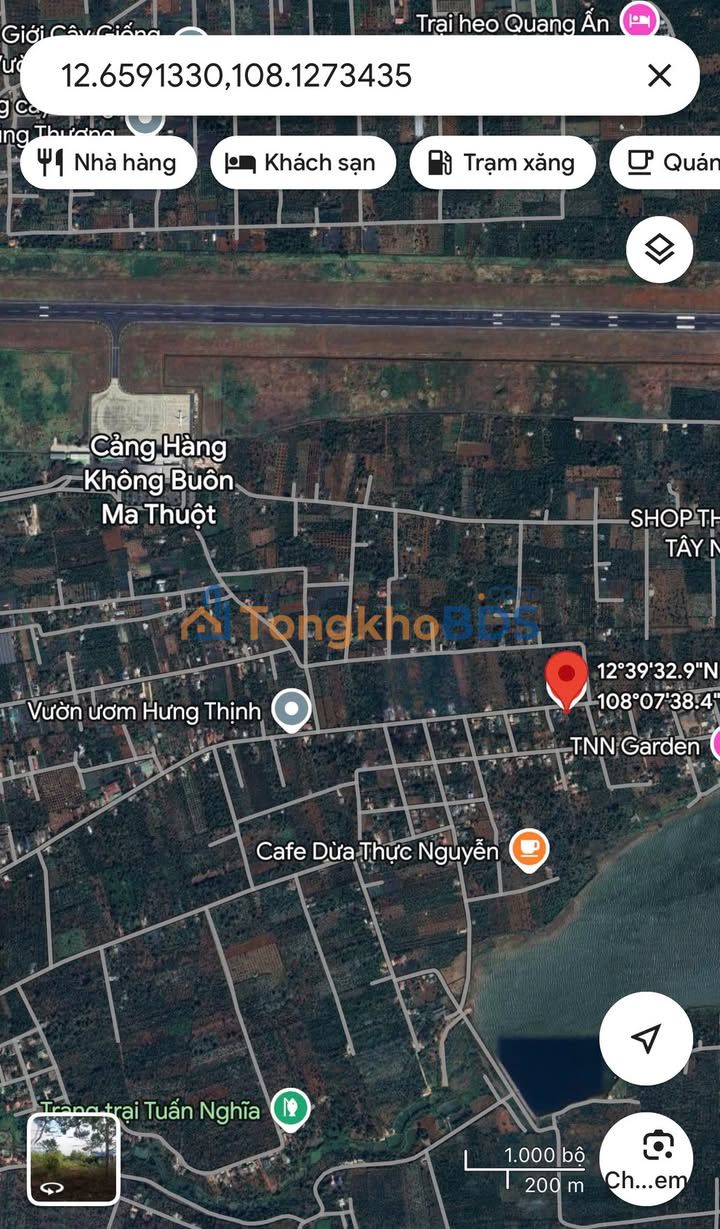Clear the search with the X button
Image resolution: width=720 pixels, height=1229 pixels.
[659, 76]
